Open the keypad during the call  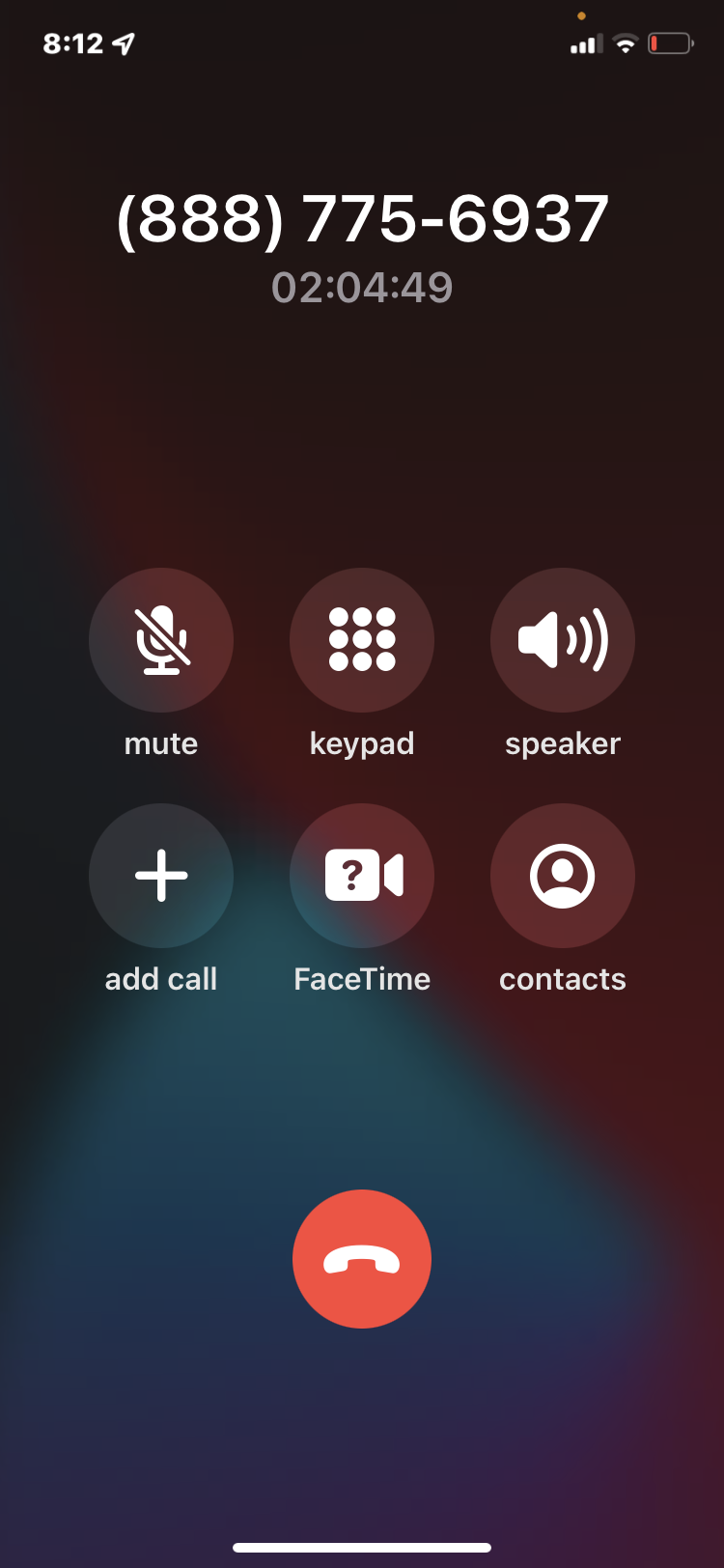click(362, 640)
